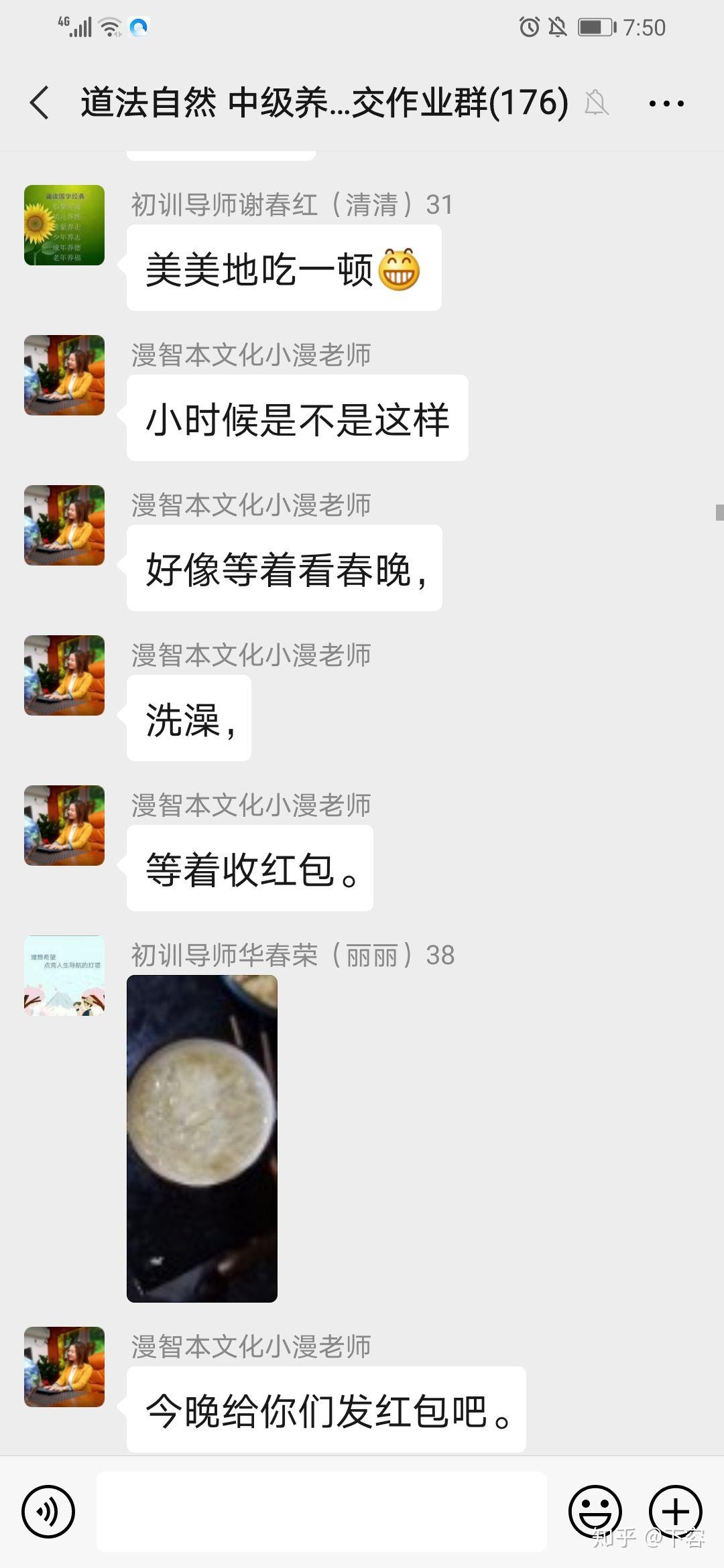Open the plus attachment menu

[675, 1512]
